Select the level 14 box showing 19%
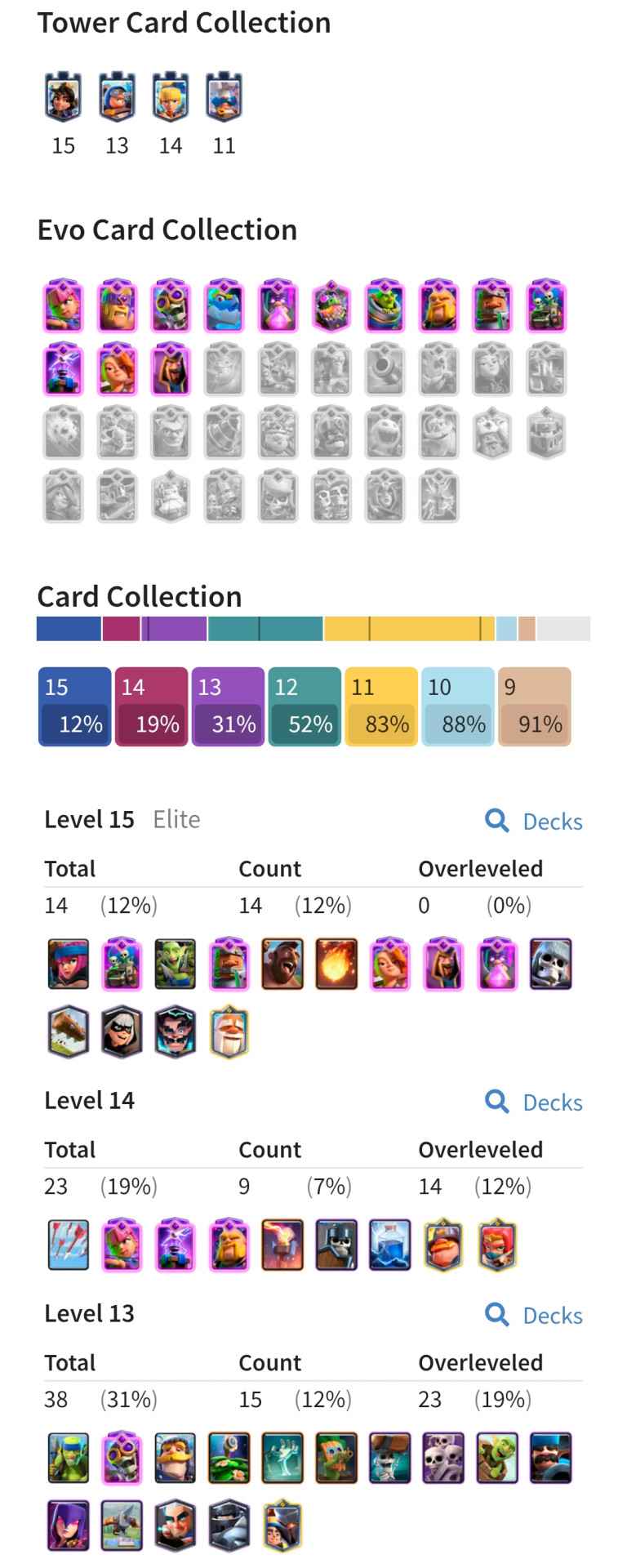 pos(151,706)
